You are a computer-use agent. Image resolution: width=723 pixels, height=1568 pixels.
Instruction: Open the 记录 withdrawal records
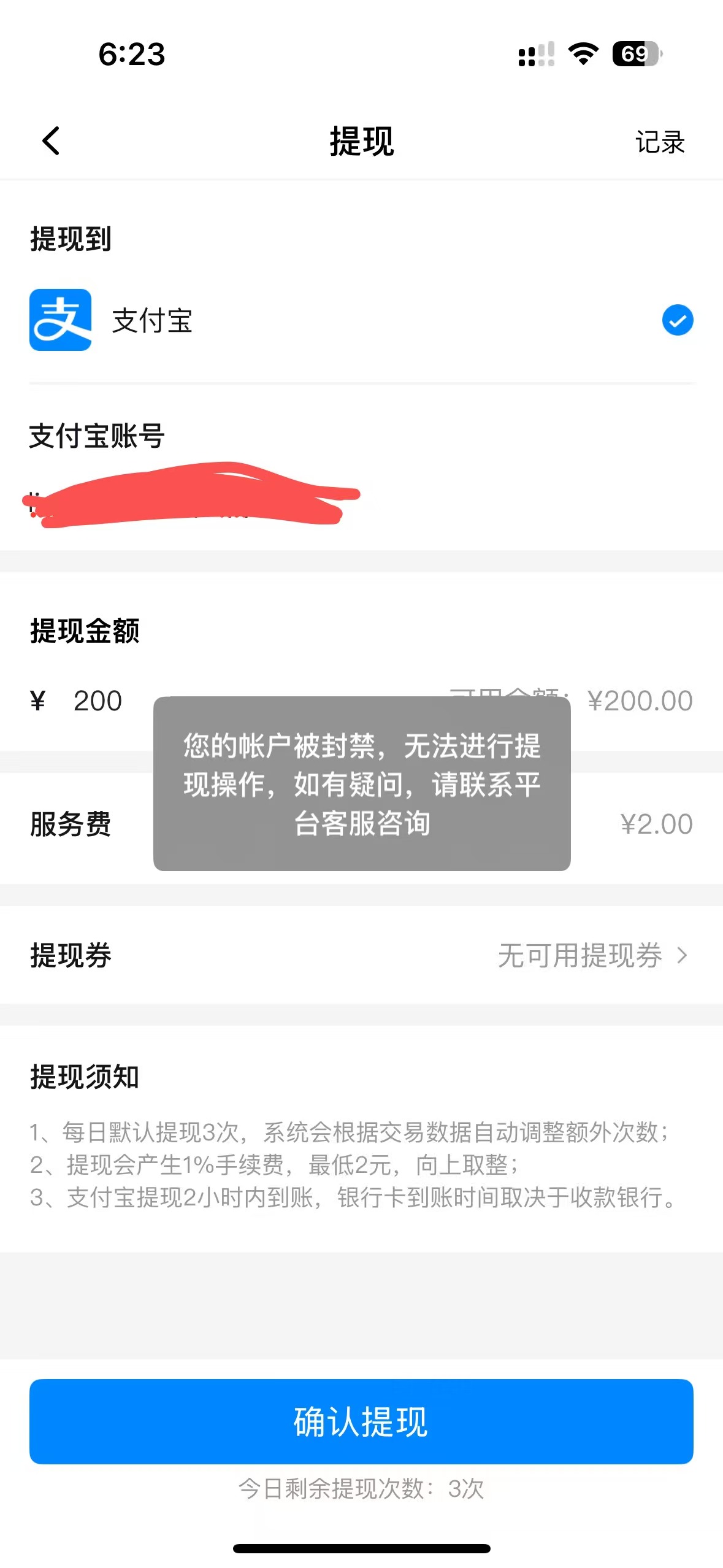coord(660,142)
